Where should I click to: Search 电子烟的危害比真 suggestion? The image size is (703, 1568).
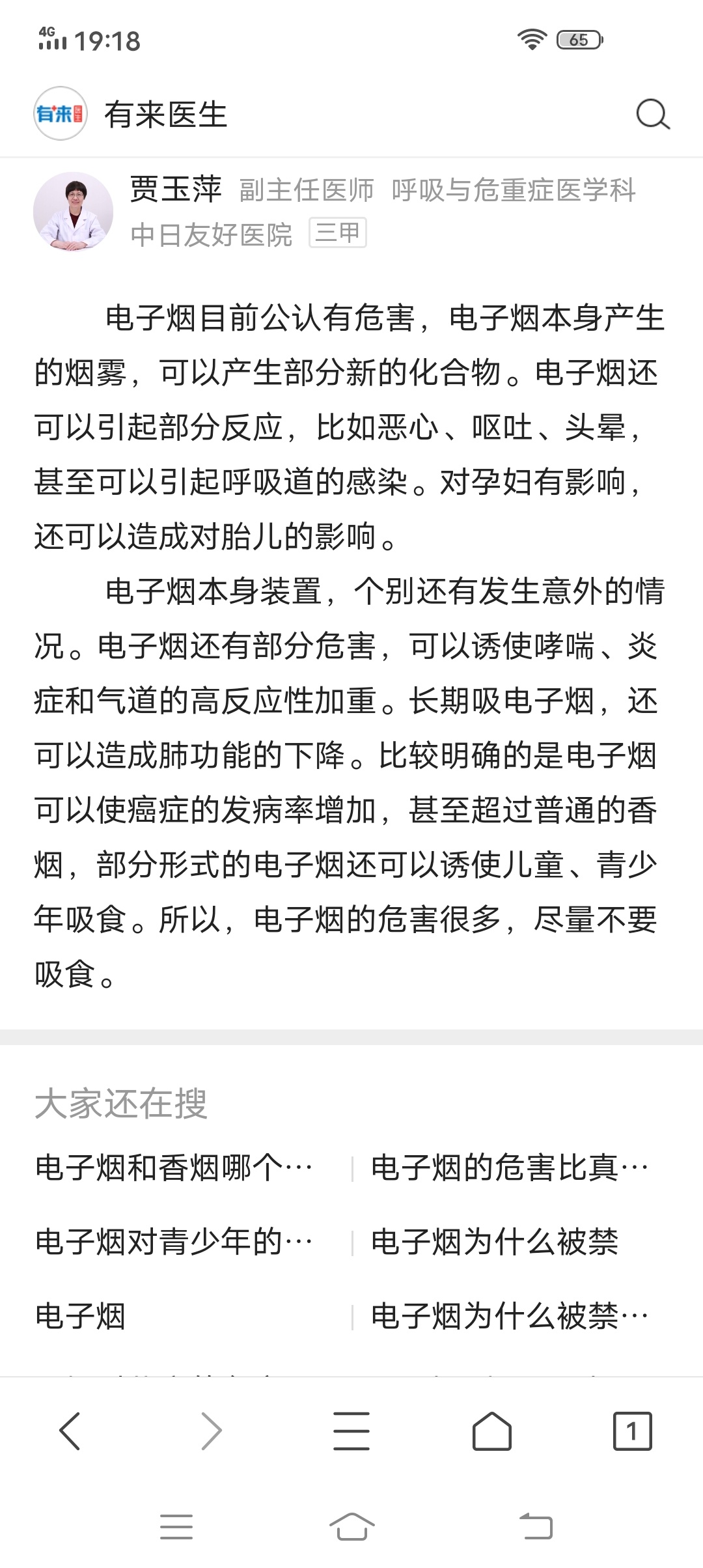(x=510, y=1168)
